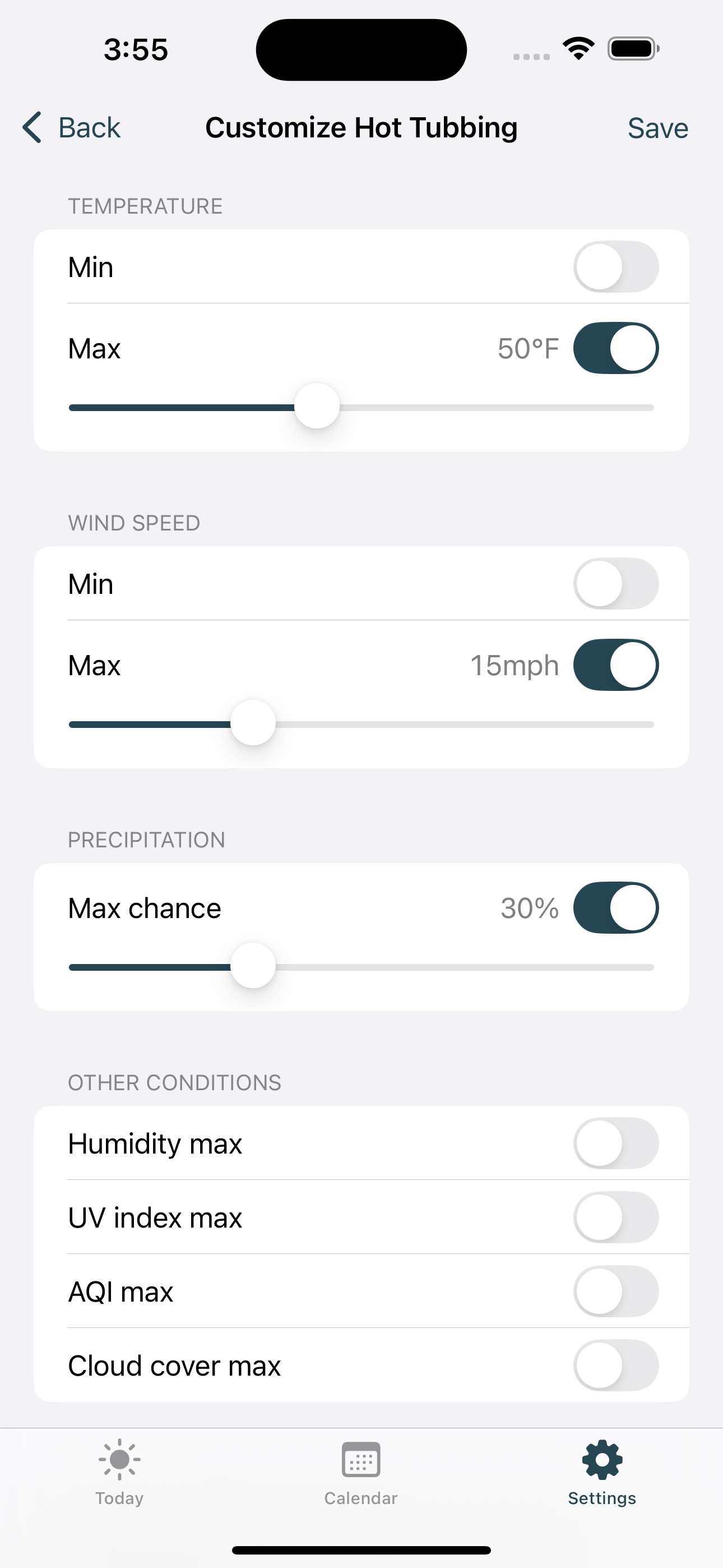The image size is (723, 1568).
Task: Disable the Max chance precipitation toggle
Action: [616, 907]
